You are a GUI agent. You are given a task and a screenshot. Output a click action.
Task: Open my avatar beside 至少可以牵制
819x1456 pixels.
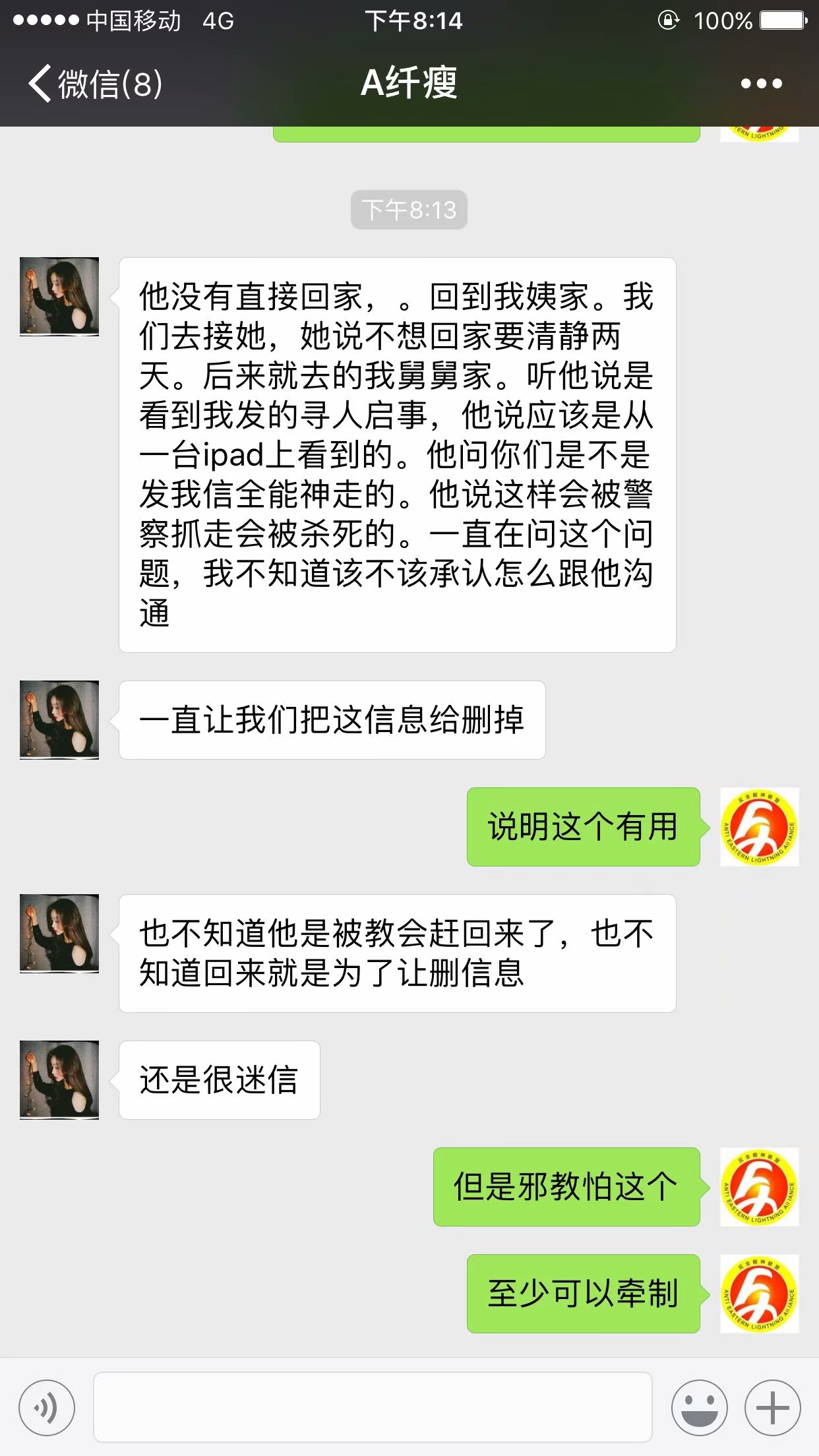click(759, 1293)
